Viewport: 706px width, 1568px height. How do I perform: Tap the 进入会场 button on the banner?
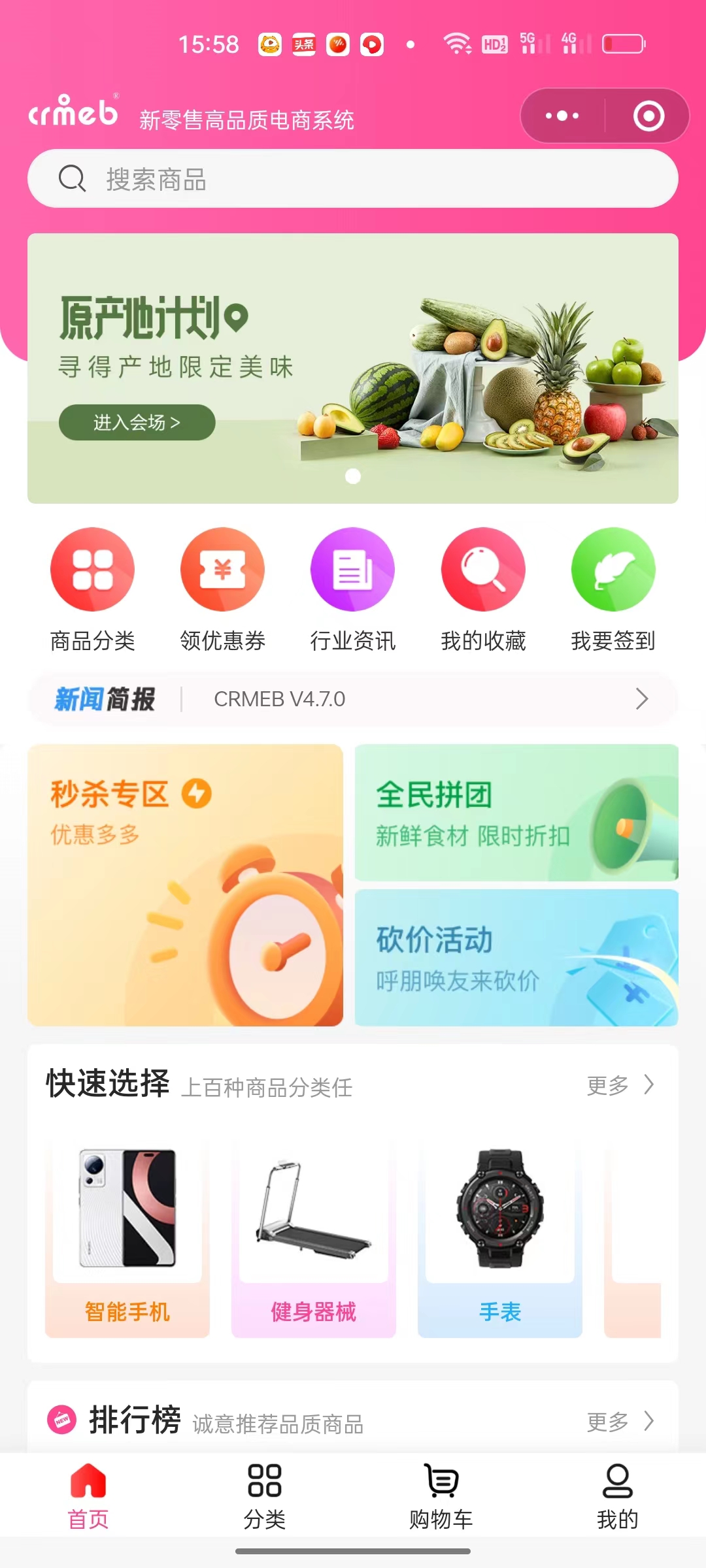[137, 423]
